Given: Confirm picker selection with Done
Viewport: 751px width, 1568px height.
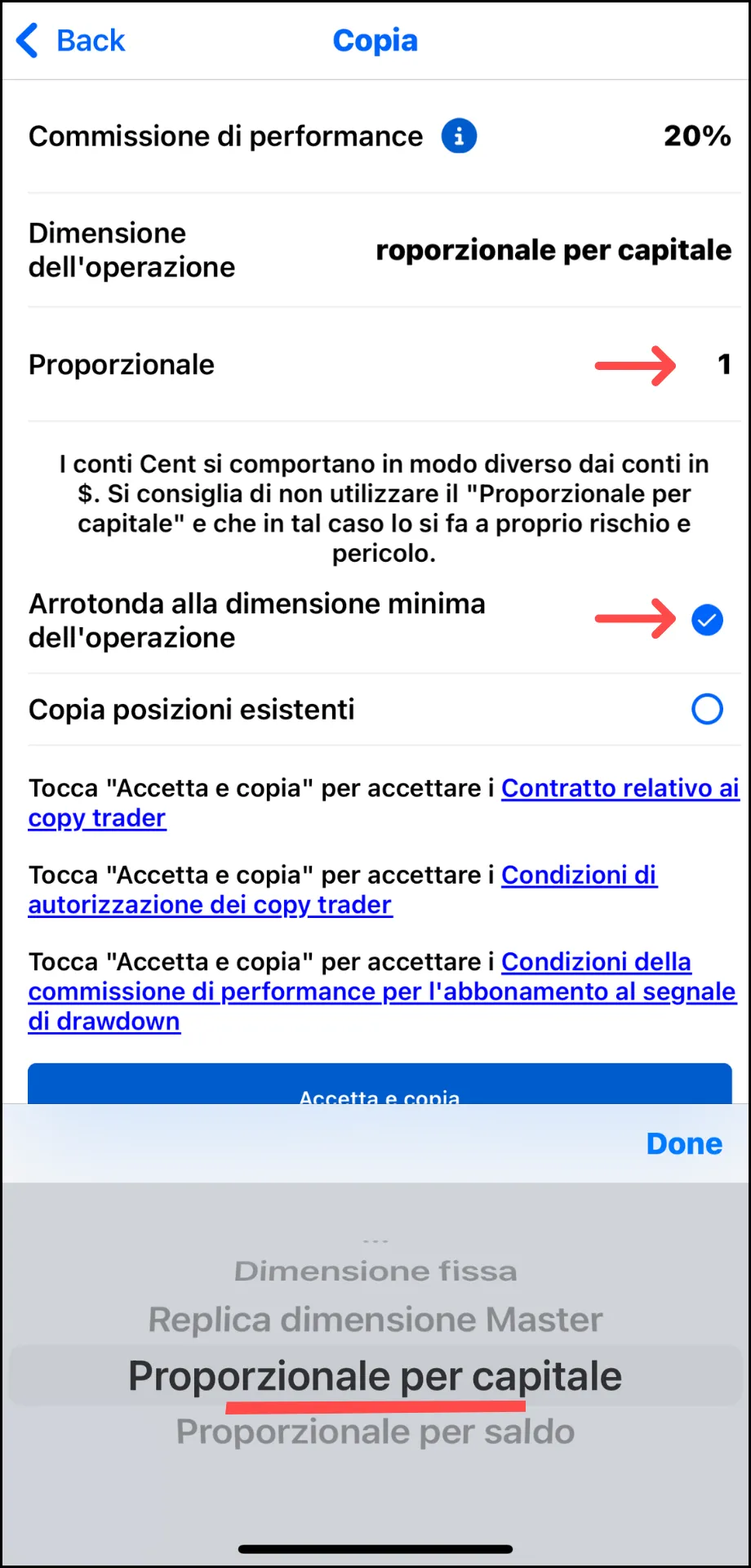Looking at the screenshot, I should (684, 1143).
